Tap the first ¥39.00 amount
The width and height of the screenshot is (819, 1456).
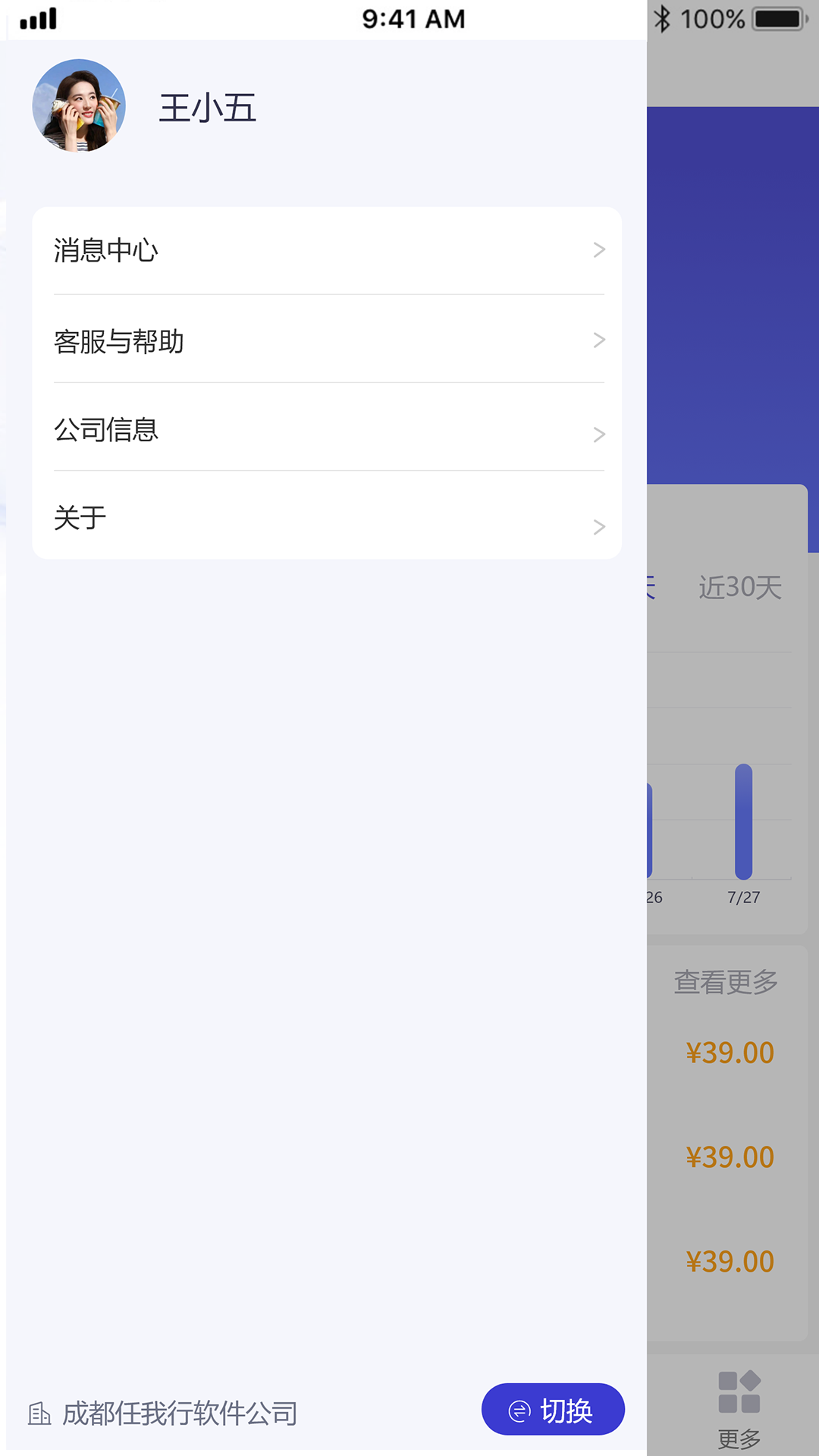click(728, 1053)
